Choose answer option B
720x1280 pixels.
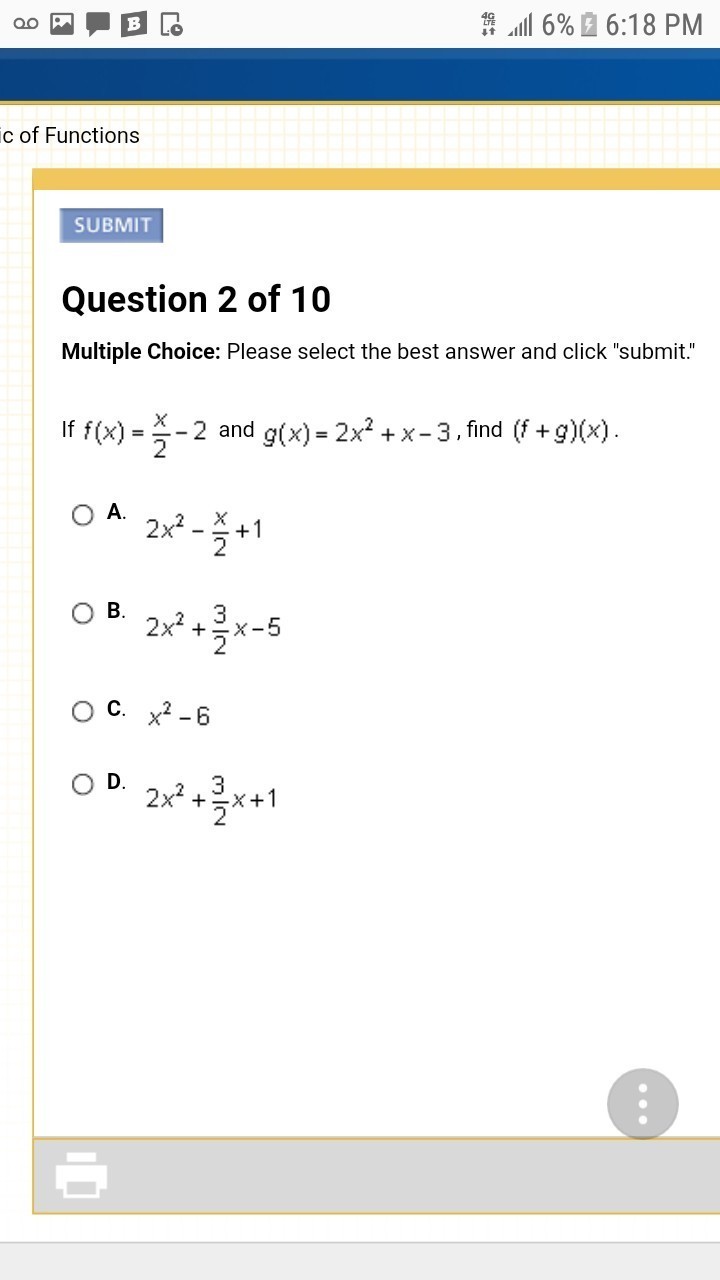point(83,613)
